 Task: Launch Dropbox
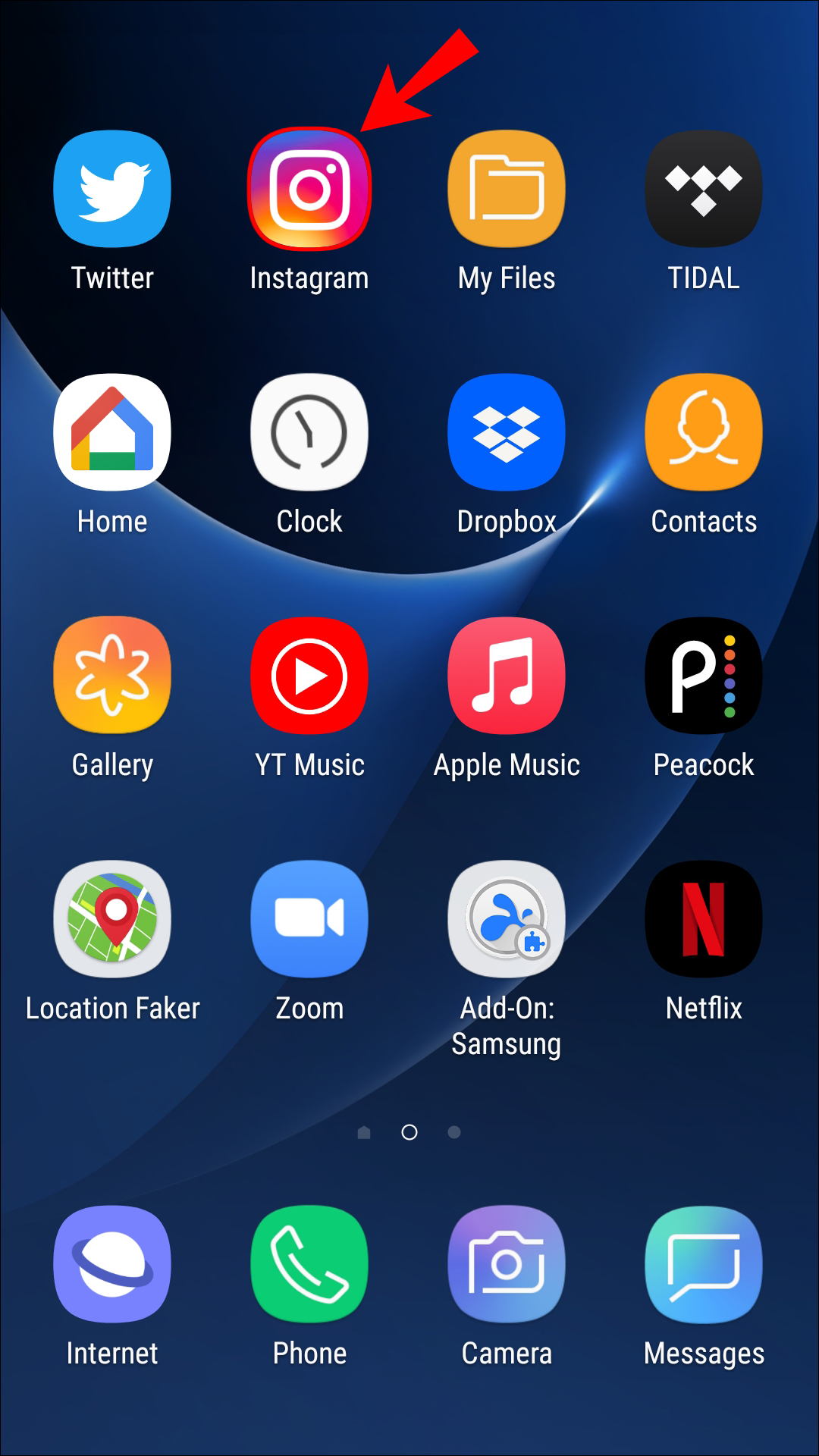pyautogui.click(x=507, y=432)
